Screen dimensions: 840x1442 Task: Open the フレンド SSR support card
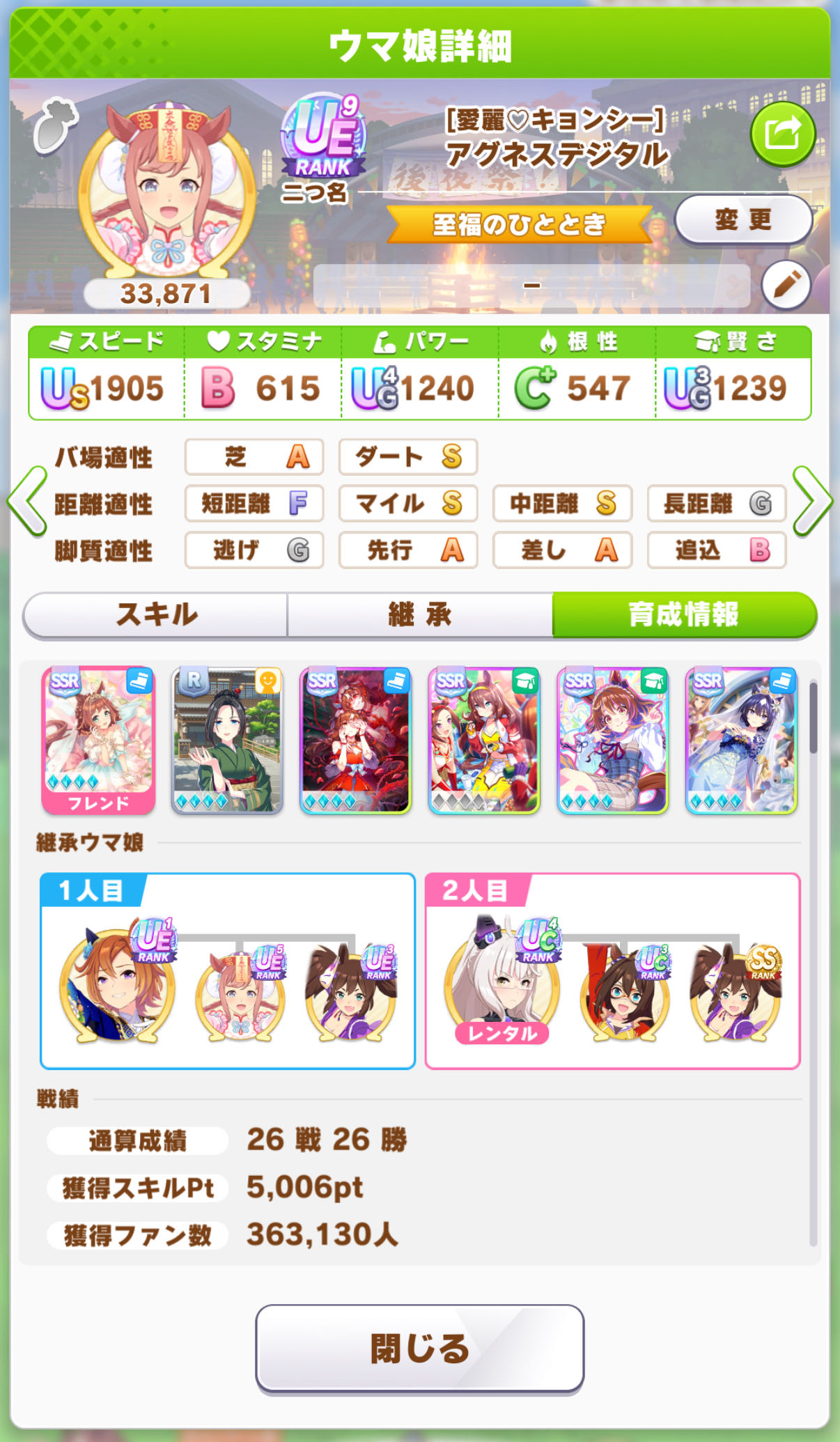coord(98,741)
